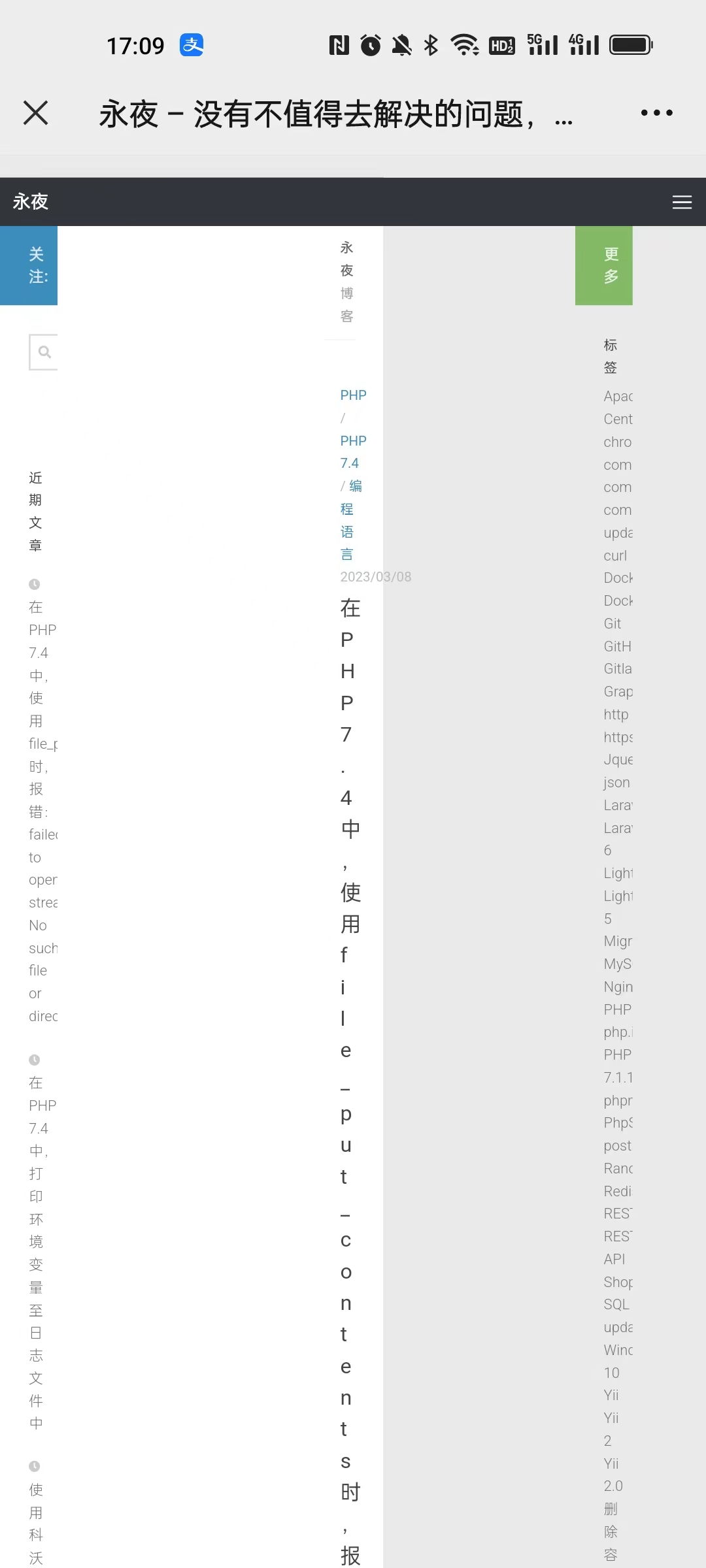Viewport: 706px width, 1568px height.
Task: Open the curl tag
Action: (x=615, y=555)
